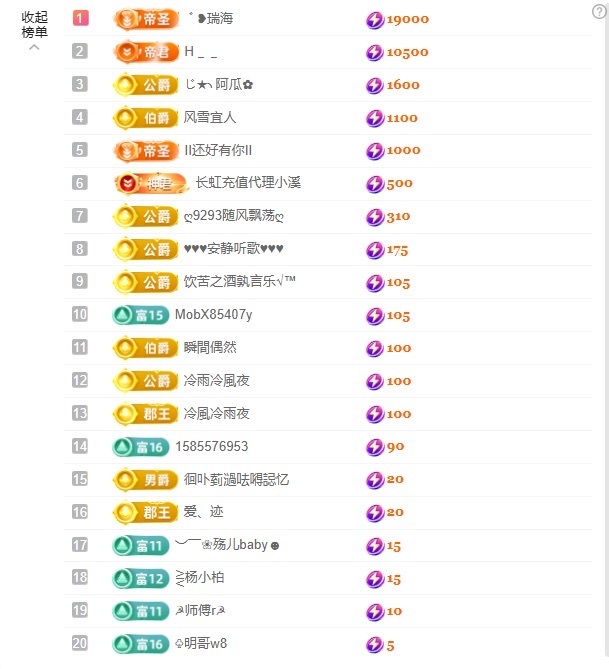Select the user 安静听歌
609x669 pixels.
pos(235,249)
